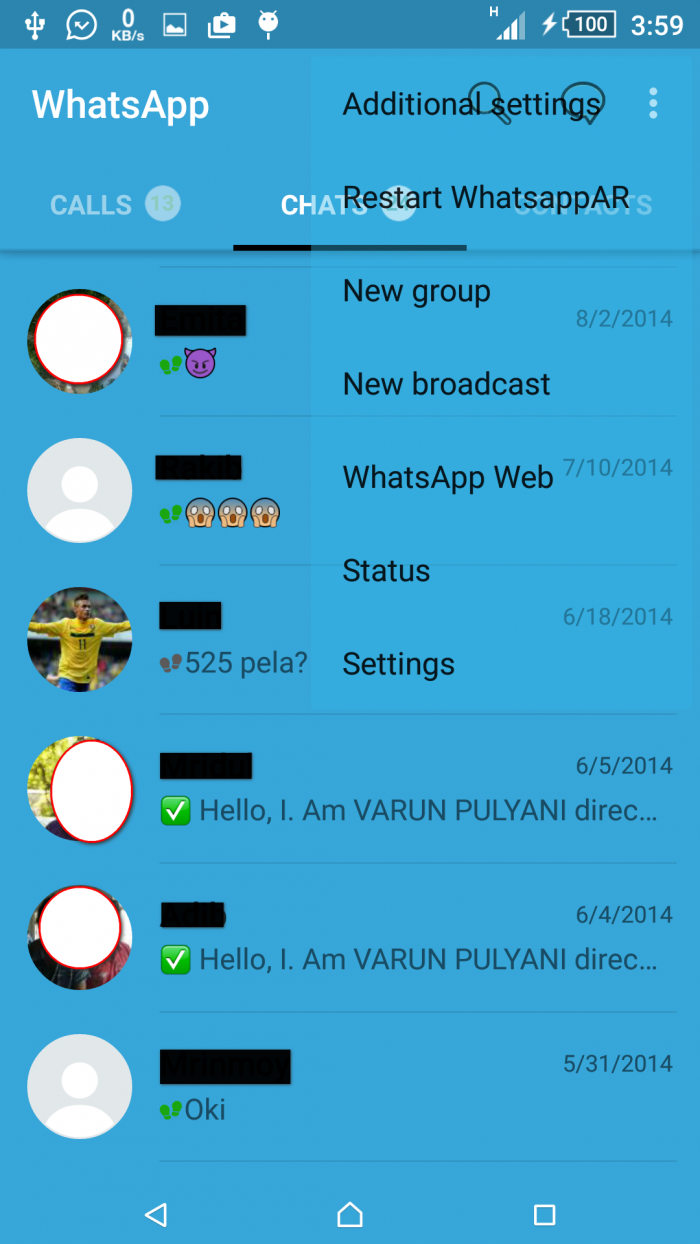This screenshot has height=1244, width=700.
Task: Open Additional settings from the menu
Action: [x=471, y=104]
